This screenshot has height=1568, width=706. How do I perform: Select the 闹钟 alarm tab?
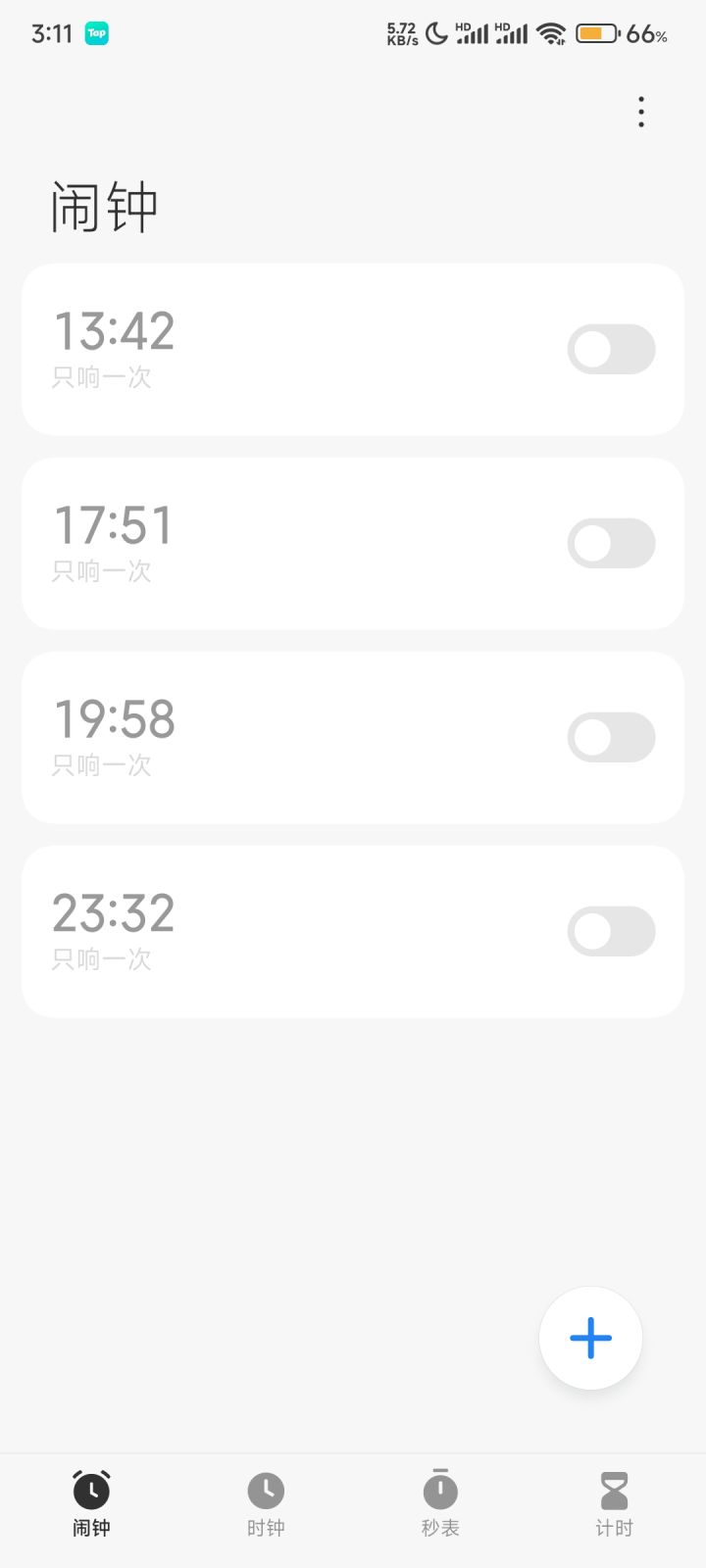coord(91,1504)
